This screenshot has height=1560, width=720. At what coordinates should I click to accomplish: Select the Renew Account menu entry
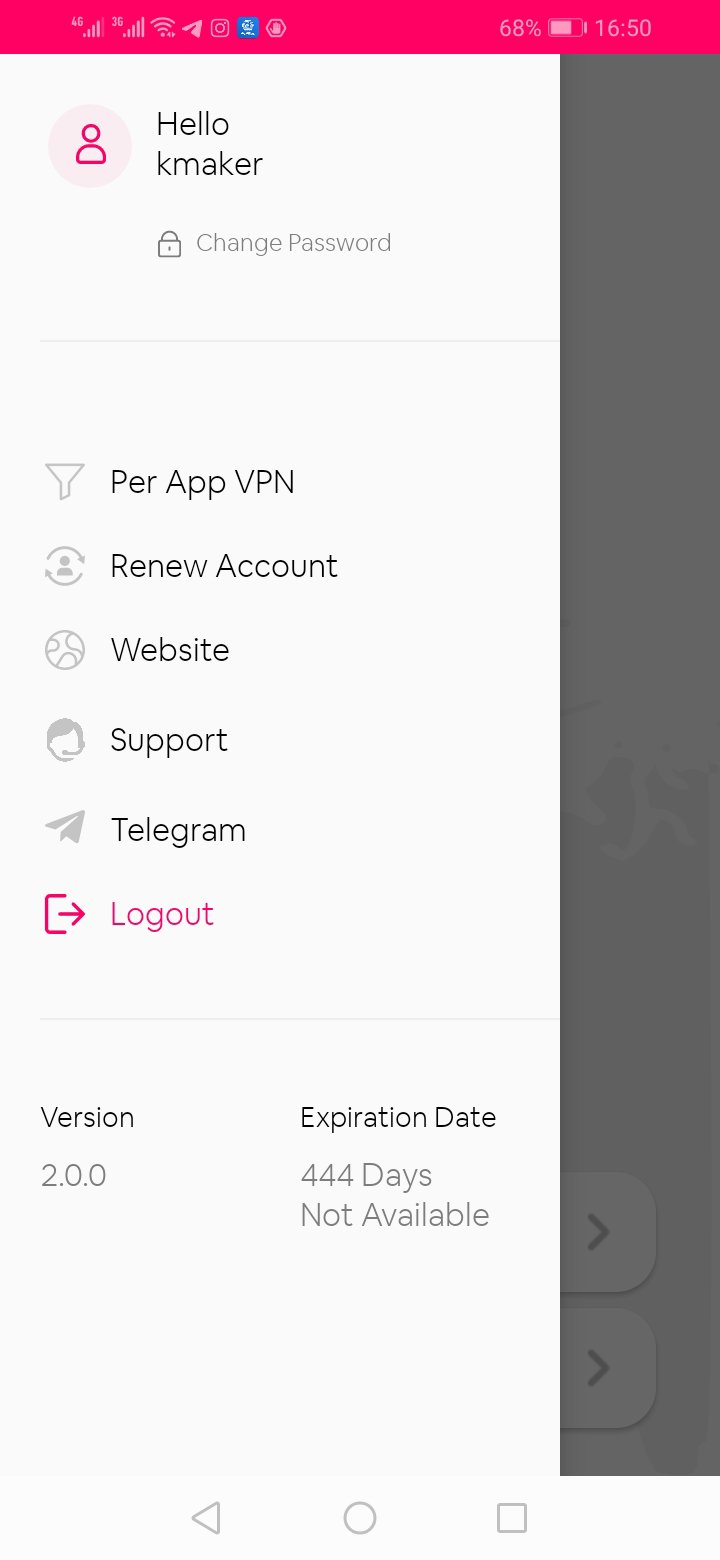tap(224, 566)
